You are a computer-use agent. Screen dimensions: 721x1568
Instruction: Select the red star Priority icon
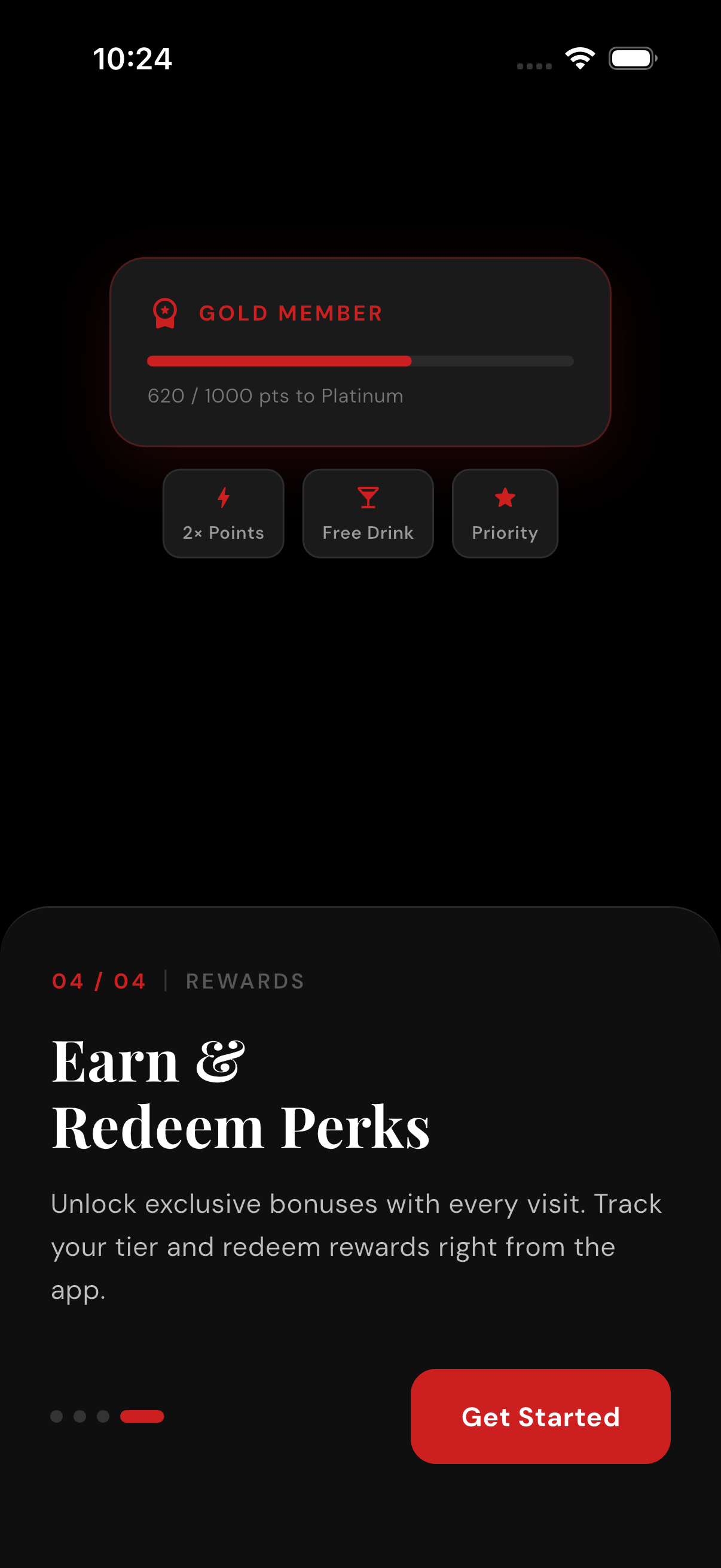click(505, 498)
